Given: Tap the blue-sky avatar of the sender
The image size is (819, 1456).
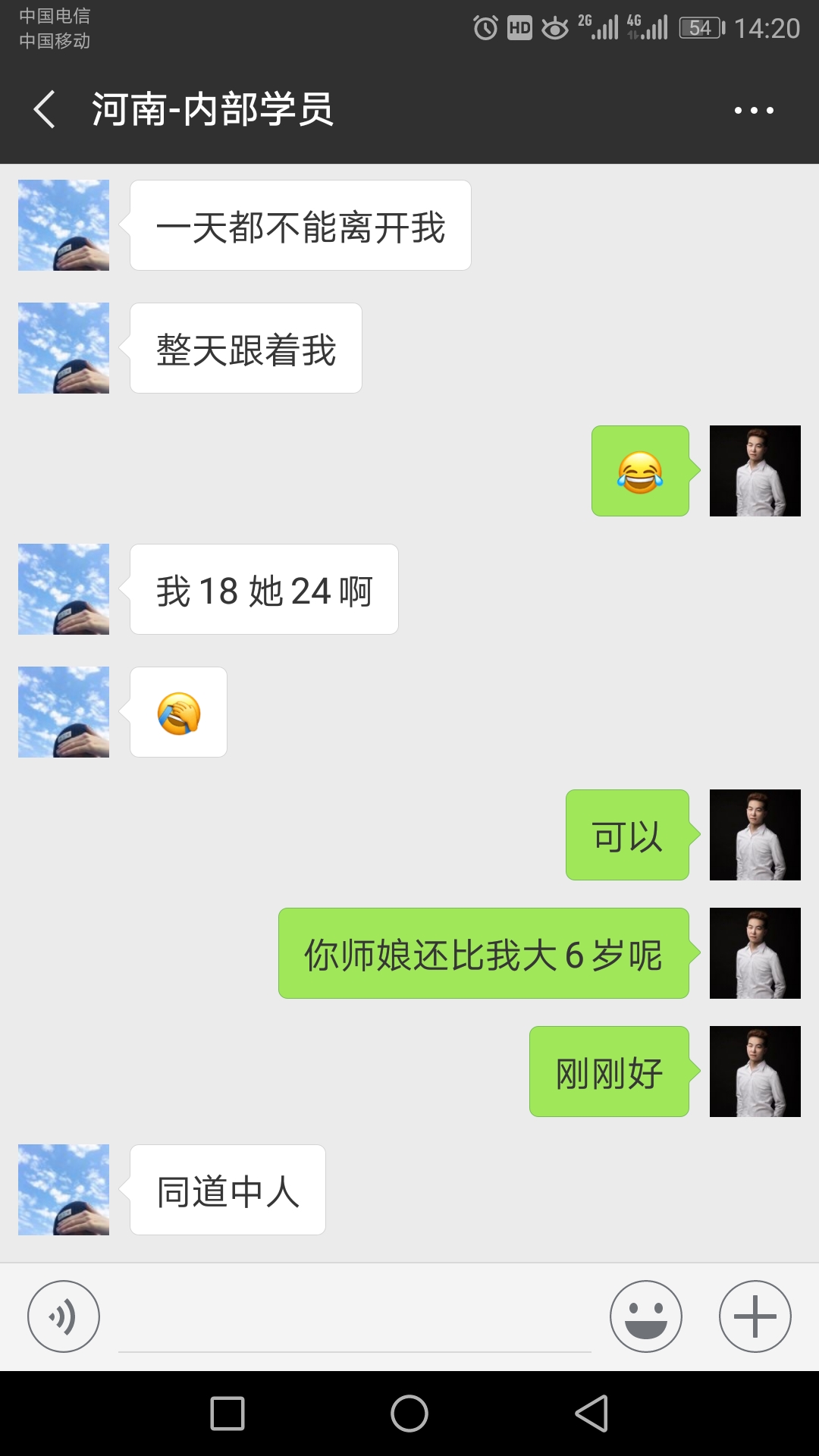Looking at the screenshot, I should coord(64,224).
